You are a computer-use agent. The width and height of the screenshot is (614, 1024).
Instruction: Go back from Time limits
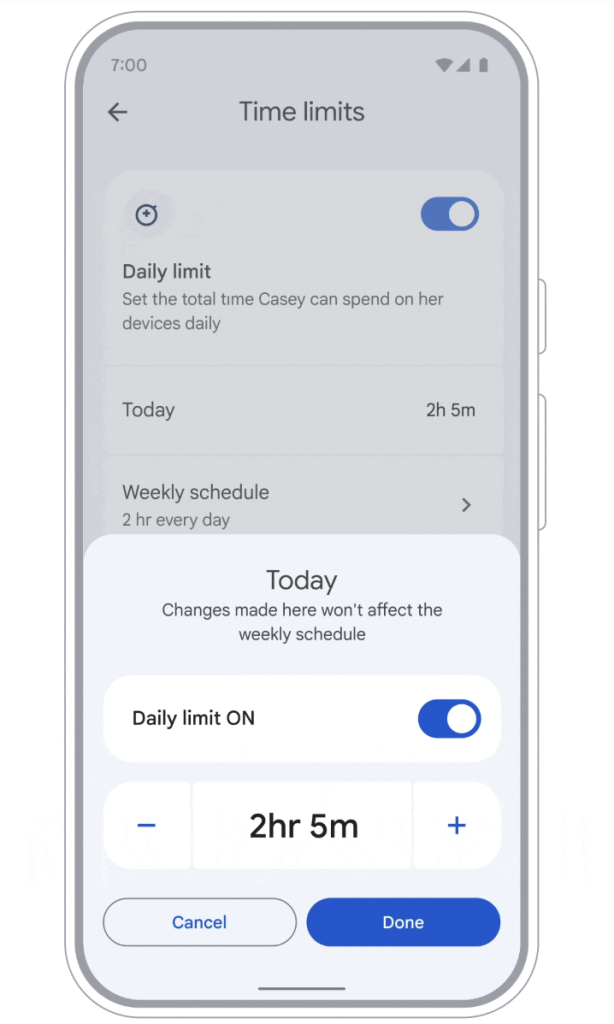(x=118, y=112)
